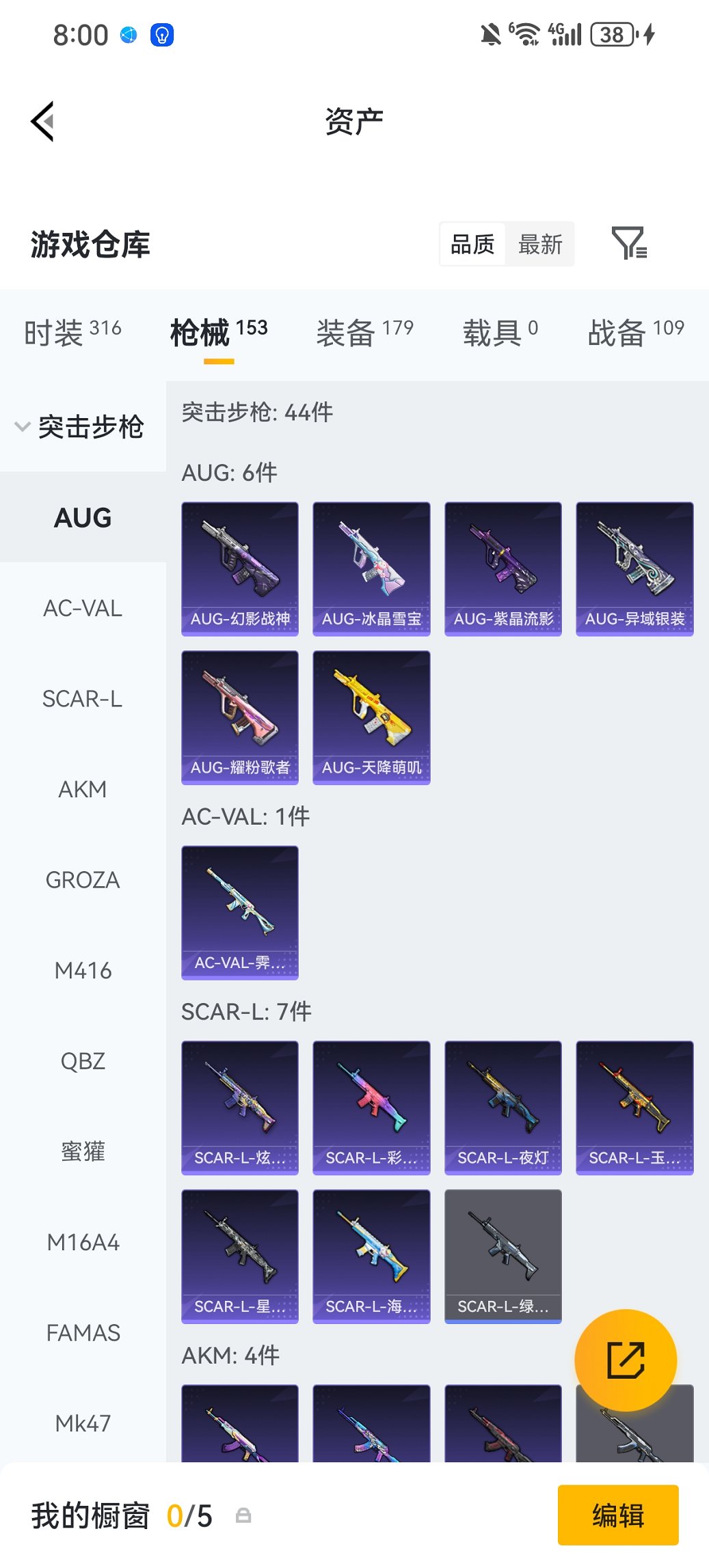Tap the 编辑 button

click(618, 1515)
